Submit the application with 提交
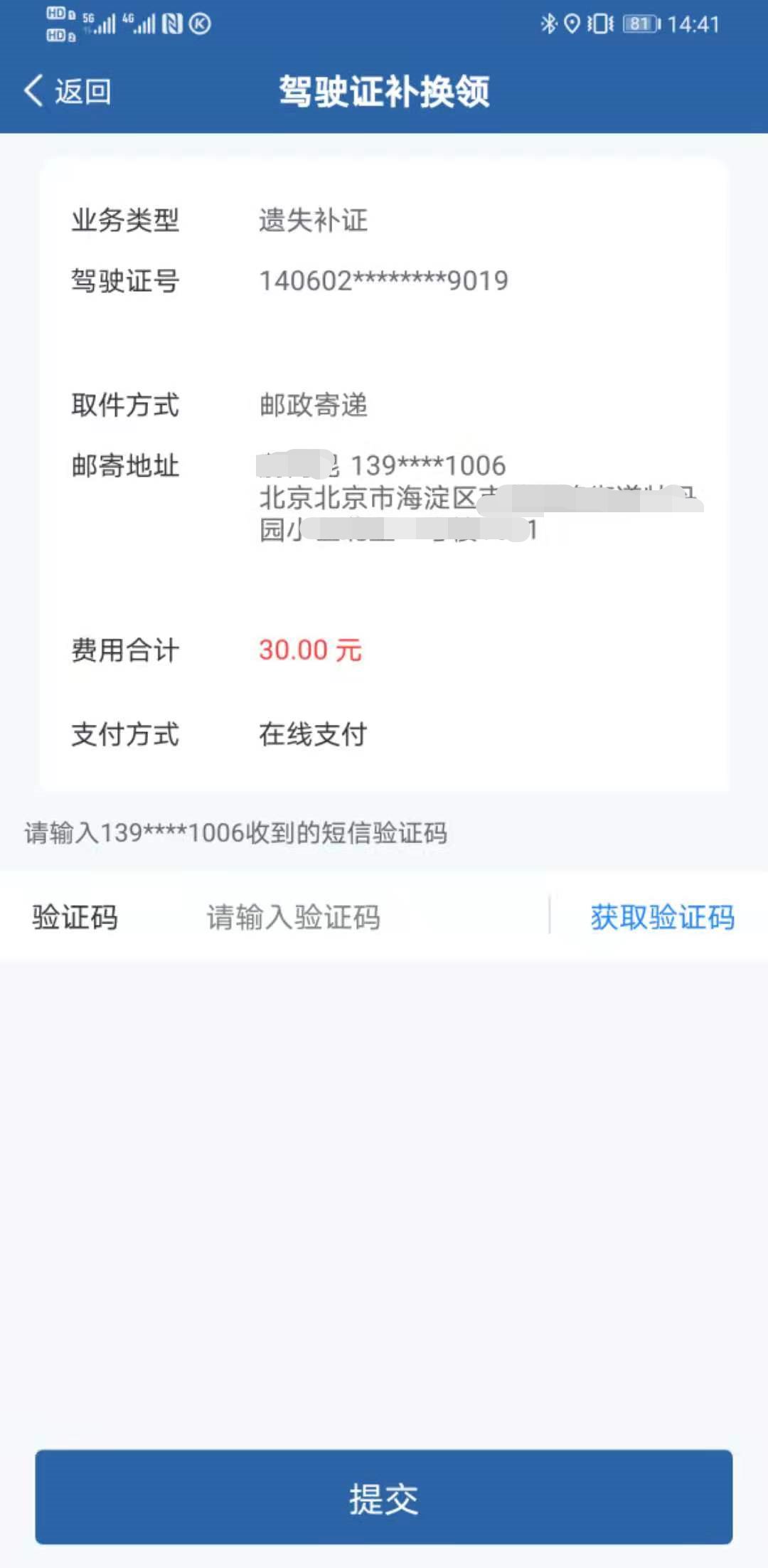The height and width of the screenshot is (1568, 768). [384, 1498]
